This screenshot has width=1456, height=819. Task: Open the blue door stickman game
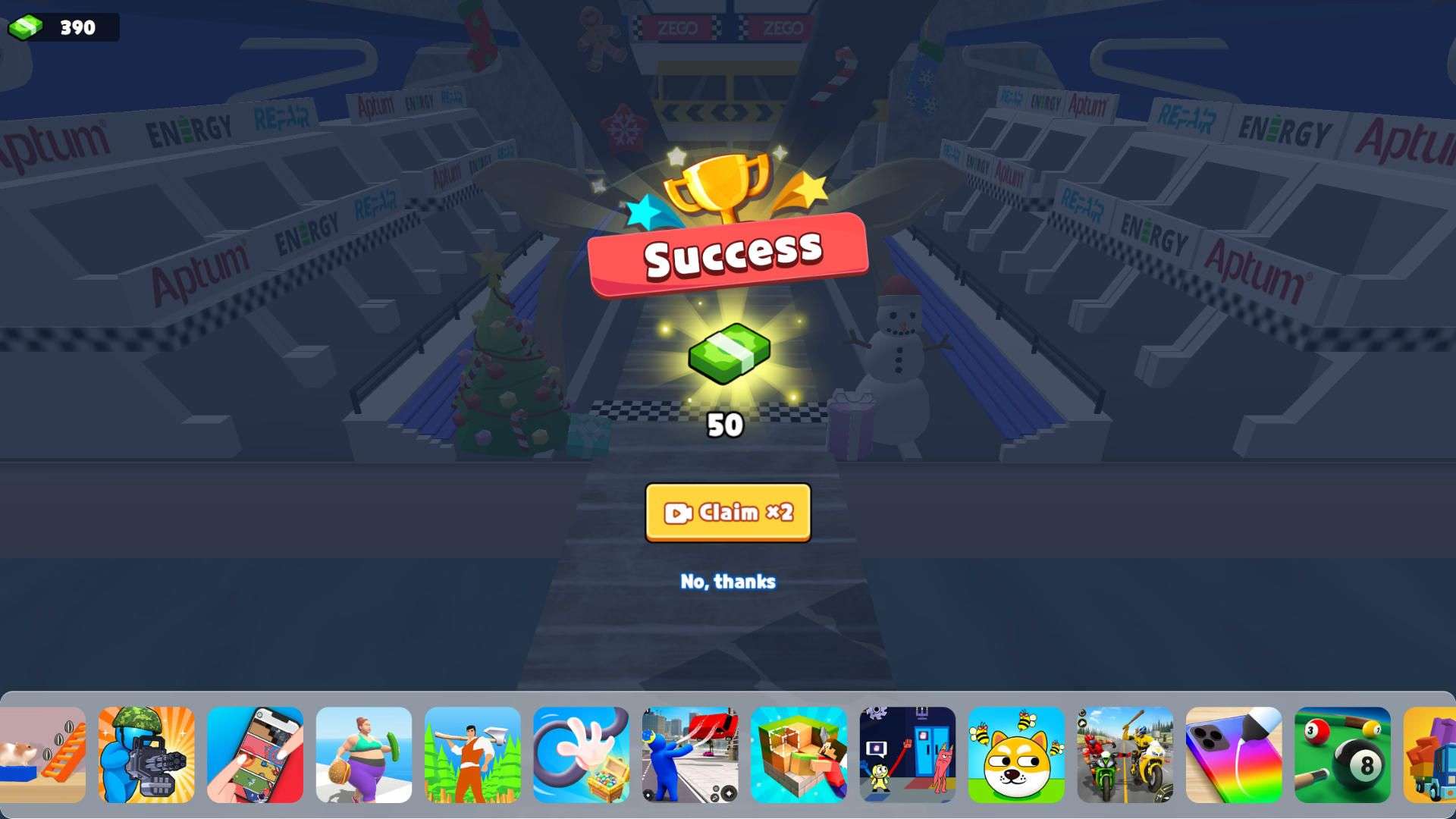[907, 755]
